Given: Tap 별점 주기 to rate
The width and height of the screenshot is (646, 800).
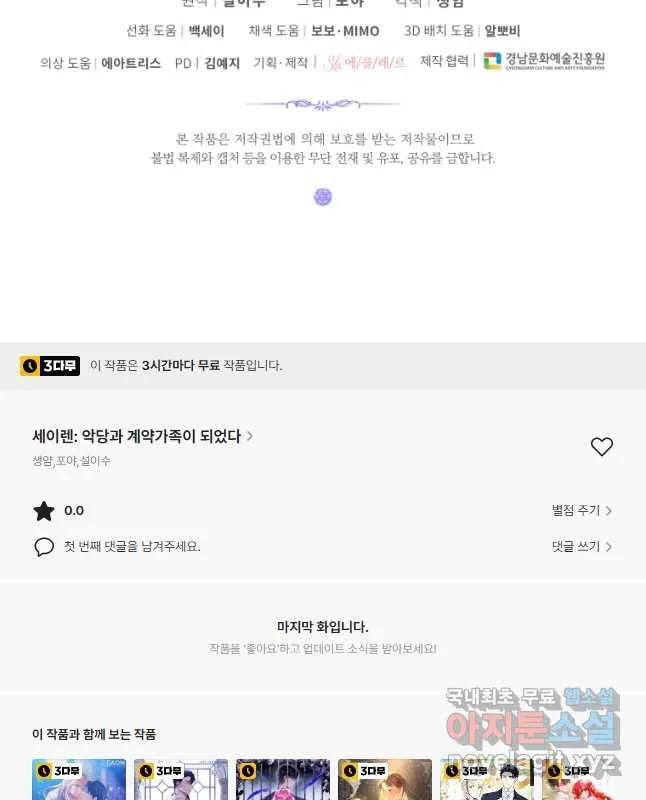Looking at the screenshot, I should tap(581, 510).
